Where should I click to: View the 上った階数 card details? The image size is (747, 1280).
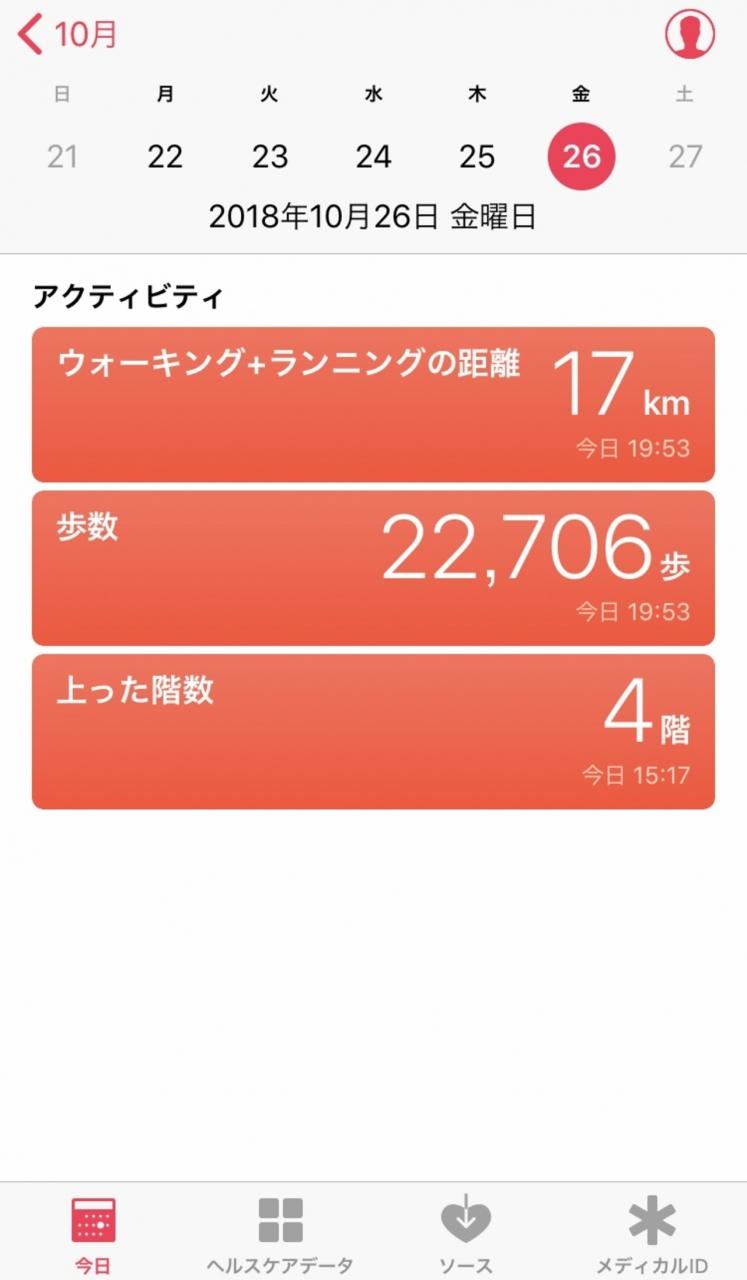(373, 731)
